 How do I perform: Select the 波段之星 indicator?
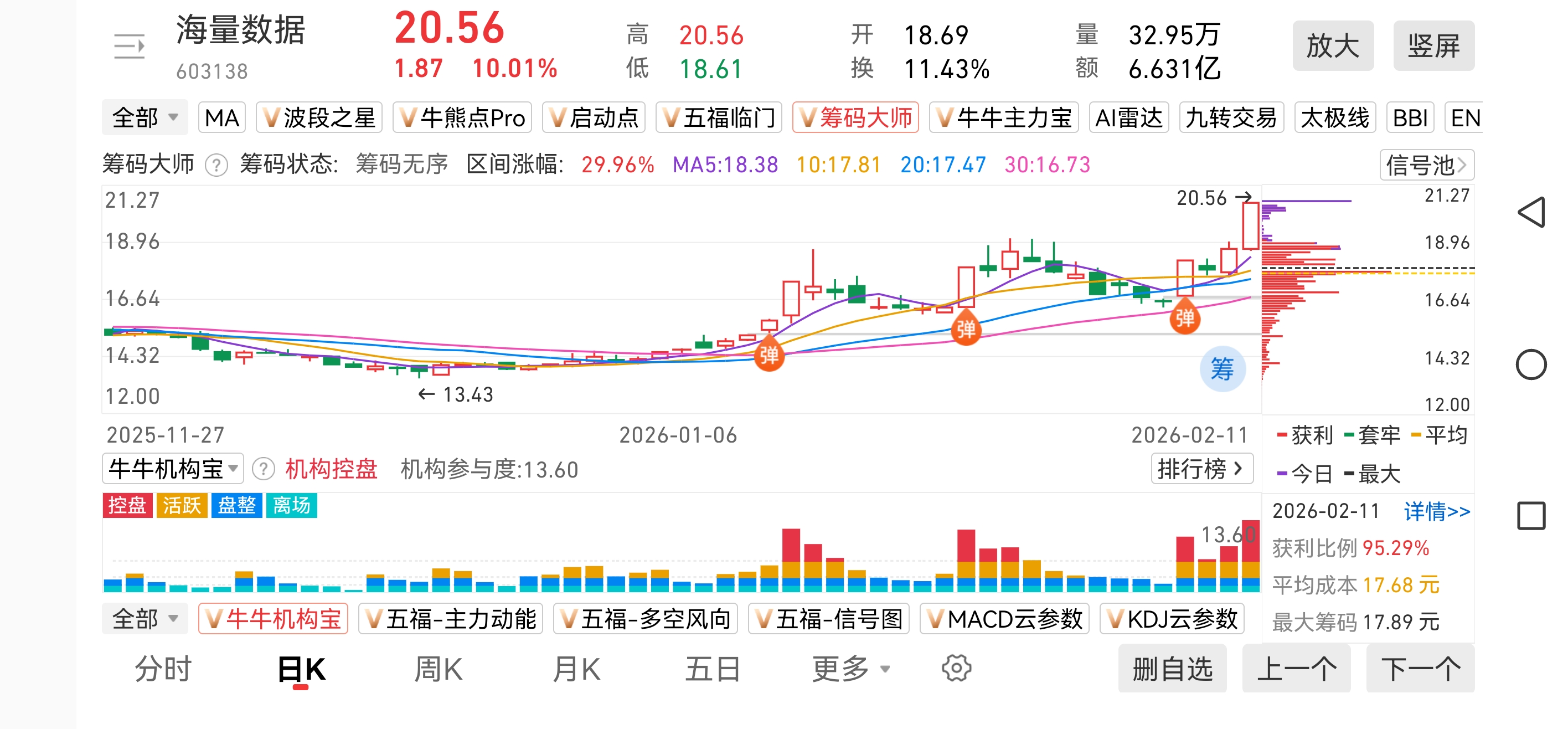(x=319, y=117)
